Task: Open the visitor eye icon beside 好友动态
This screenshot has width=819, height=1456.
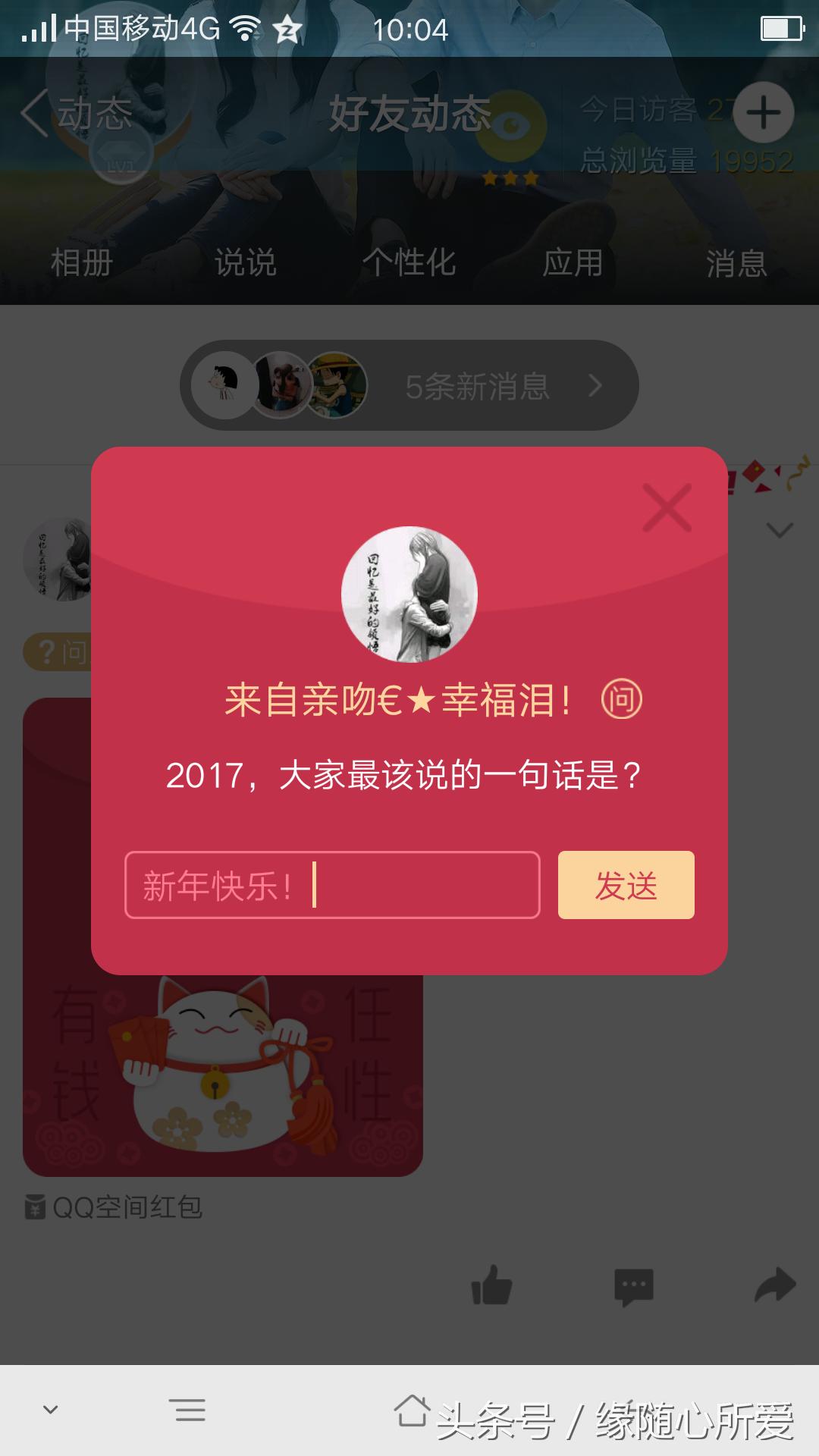Action: (514, 121)
